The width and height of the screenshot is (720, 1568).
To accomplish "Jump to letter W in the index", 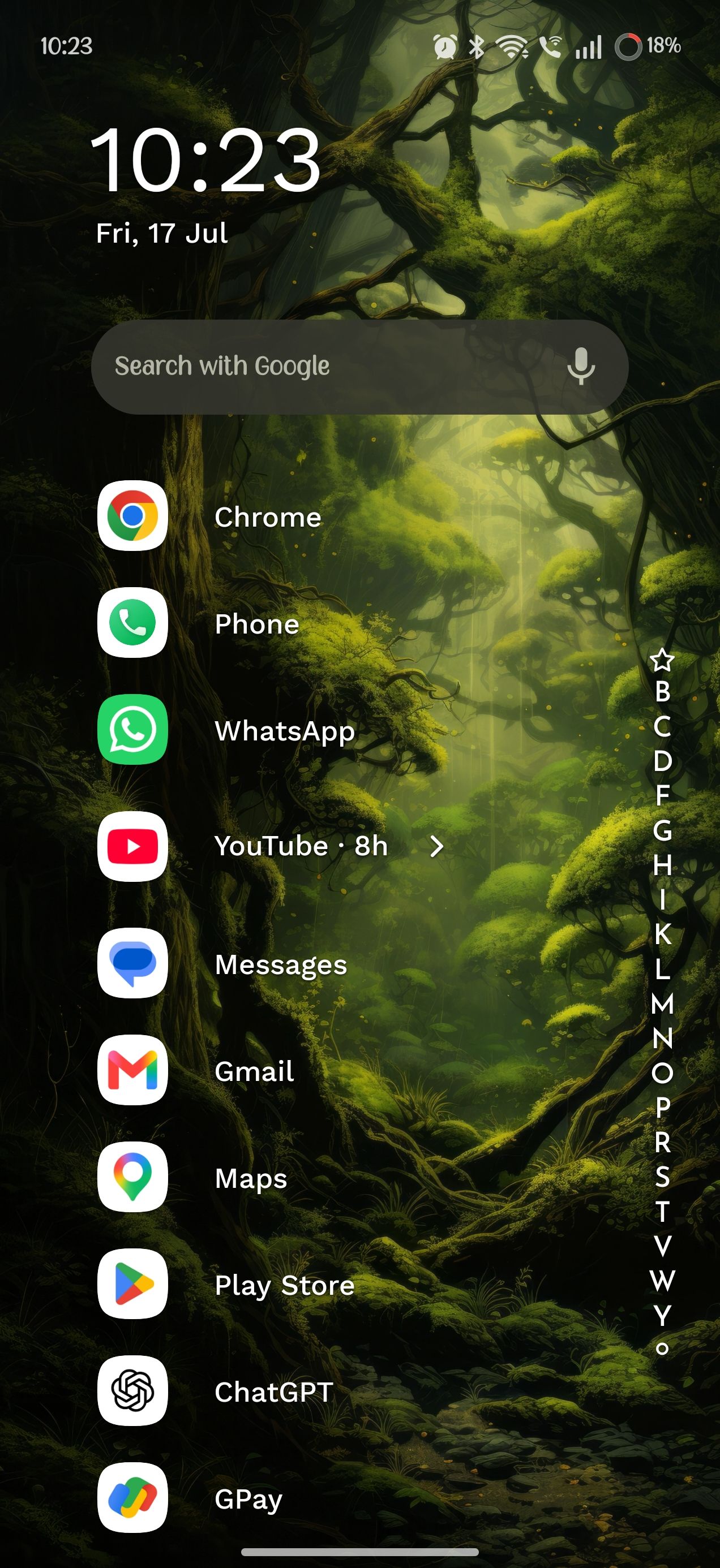I will coord(662,1281).
